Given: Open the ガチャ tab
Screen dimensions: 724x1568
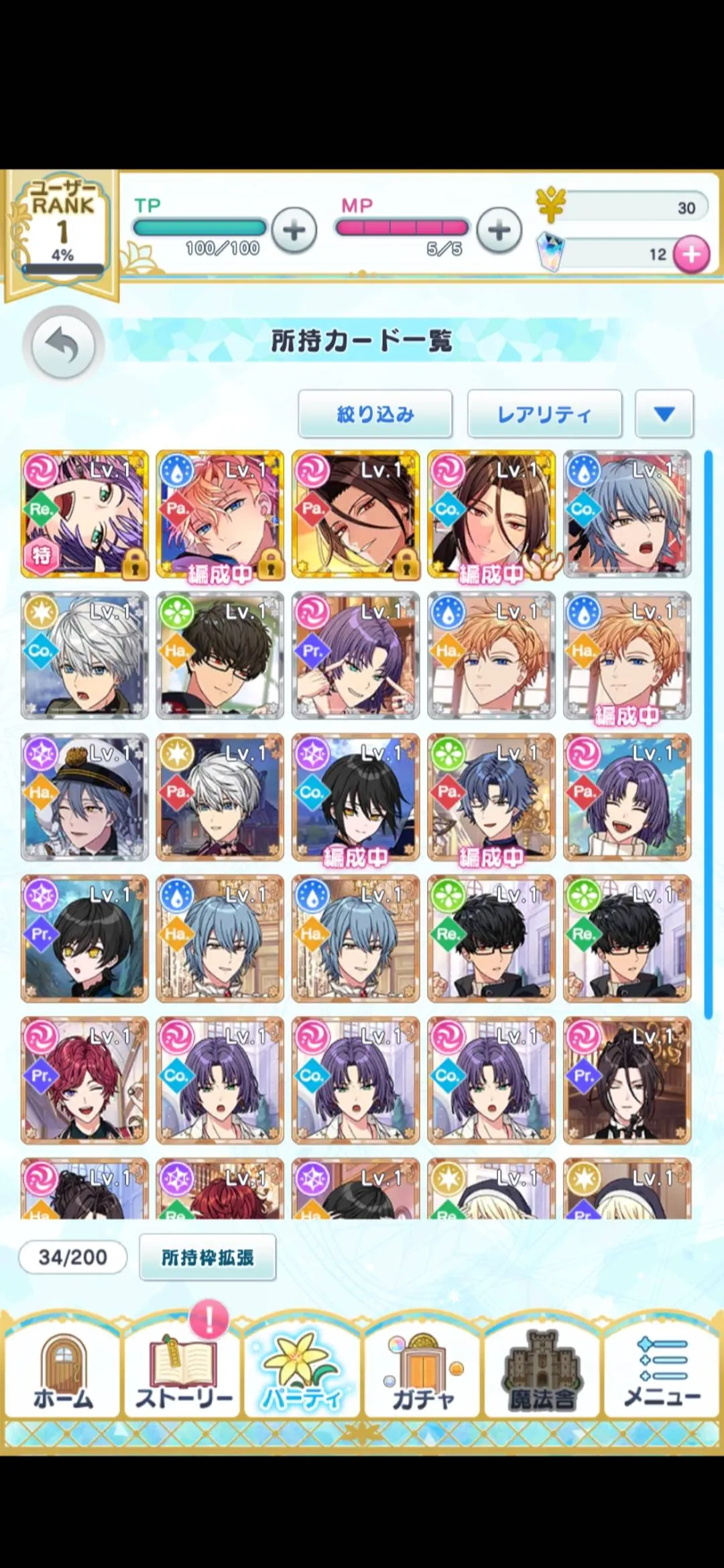Looking at the screenshot, I should coord(422,1372).
